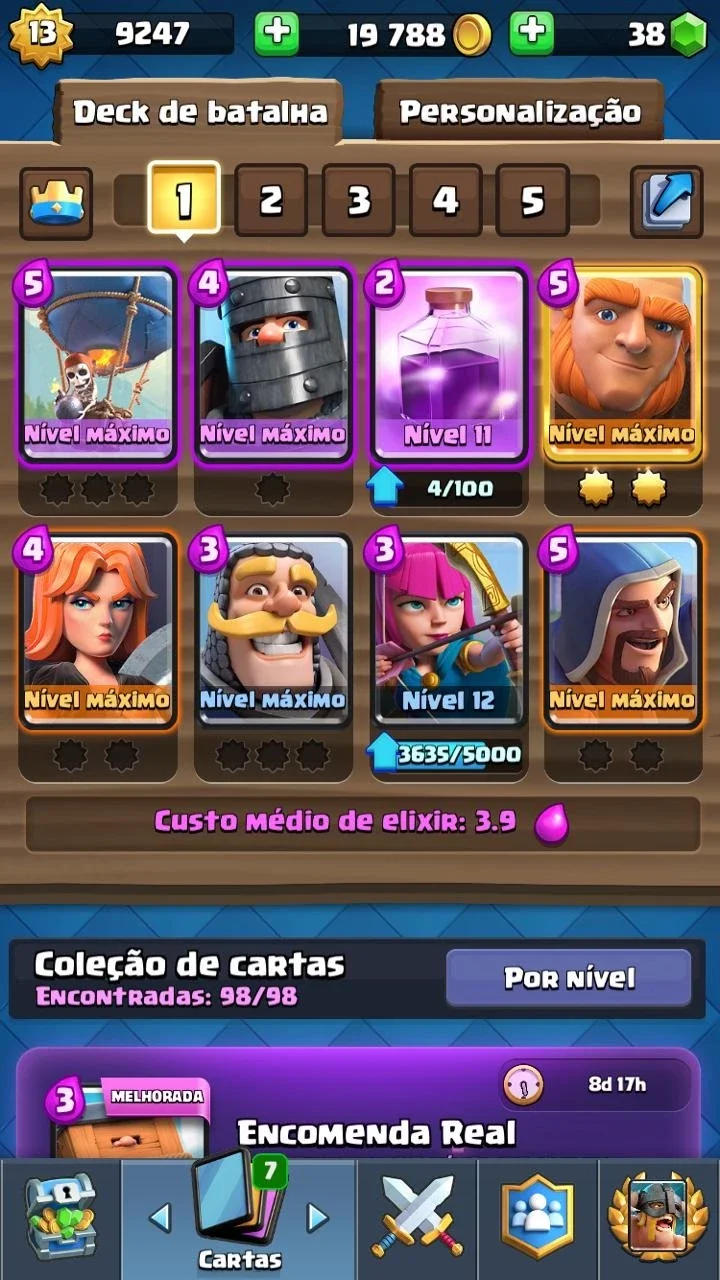This screenshot has height=1280, width=720.
Task: Open the Balloon card in the deck
Action: 97,365
